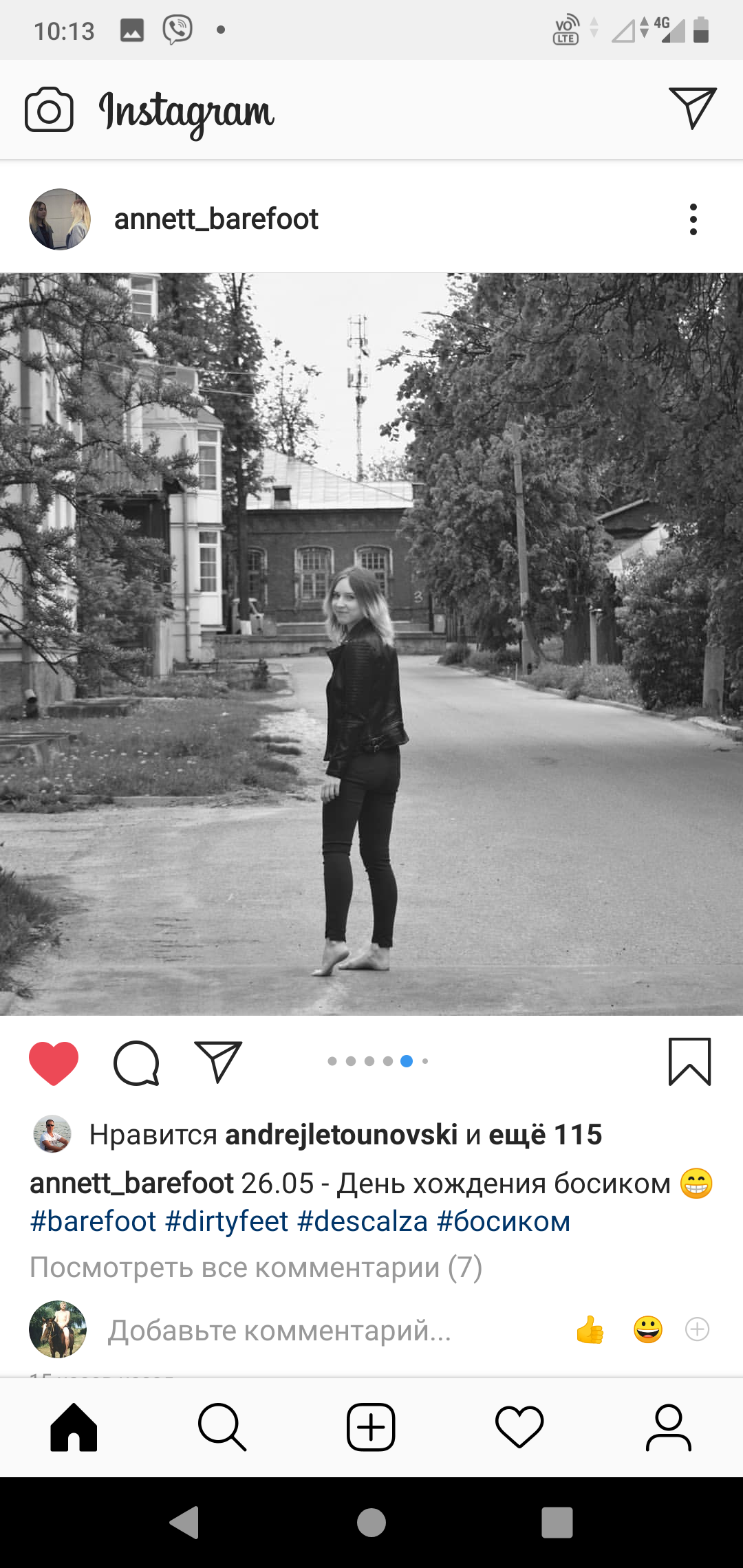Screen dimensions: 743x1568
Task: Open annett_barefoot profile from post header
Action: (x=216, y=219)
